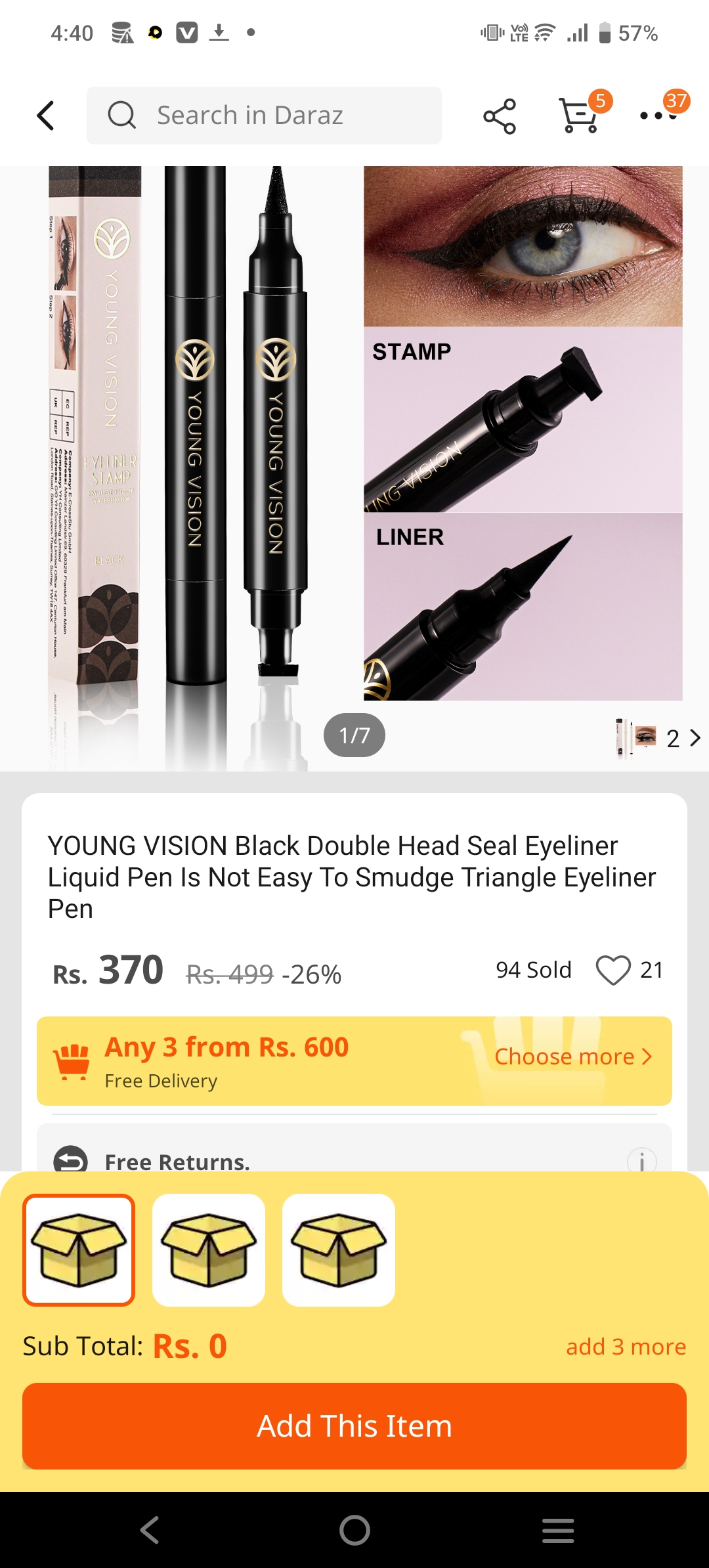Go to the system home screen
The height and width of the screenshot is (1568, 709).
[x=354, y=1530]
